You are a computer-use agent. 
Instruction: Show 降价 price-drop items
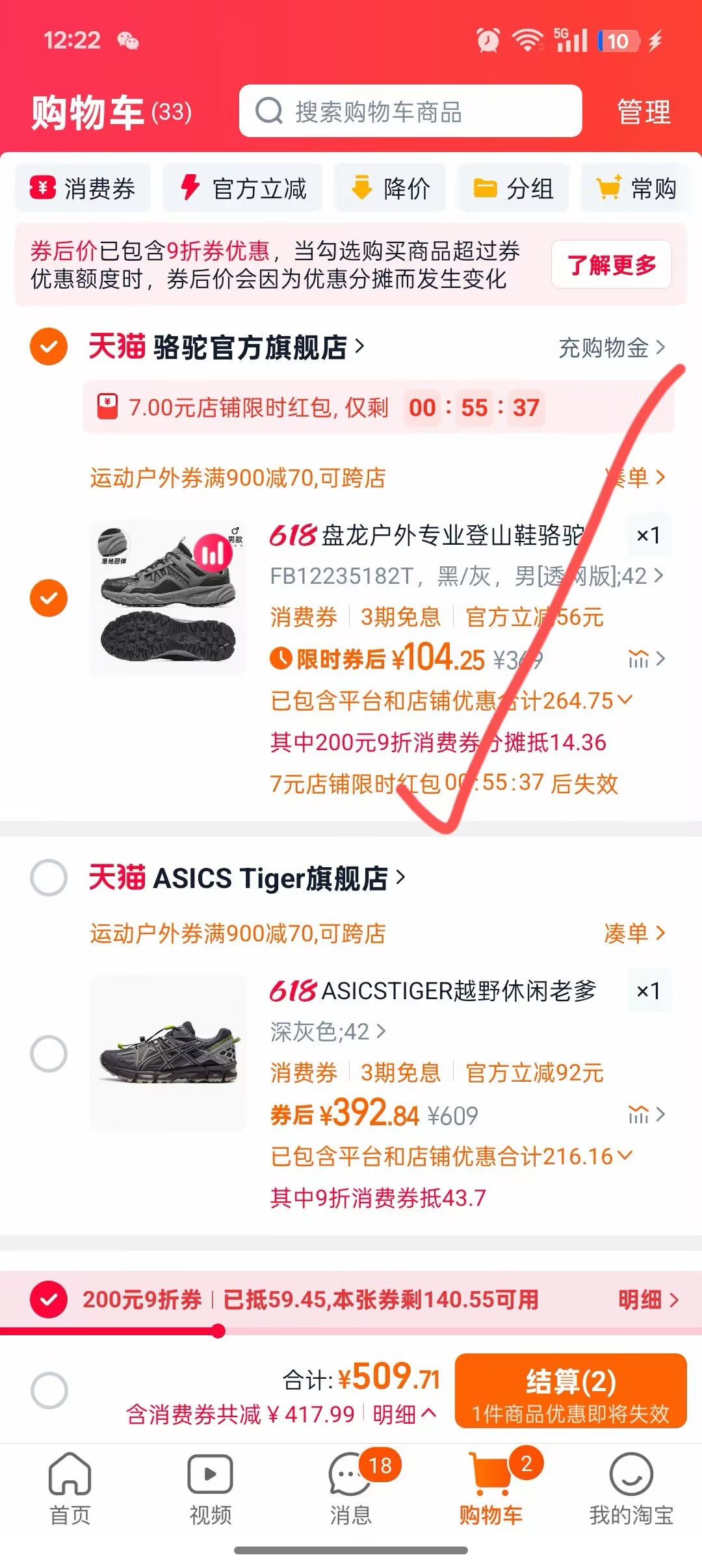coord(390,189)
